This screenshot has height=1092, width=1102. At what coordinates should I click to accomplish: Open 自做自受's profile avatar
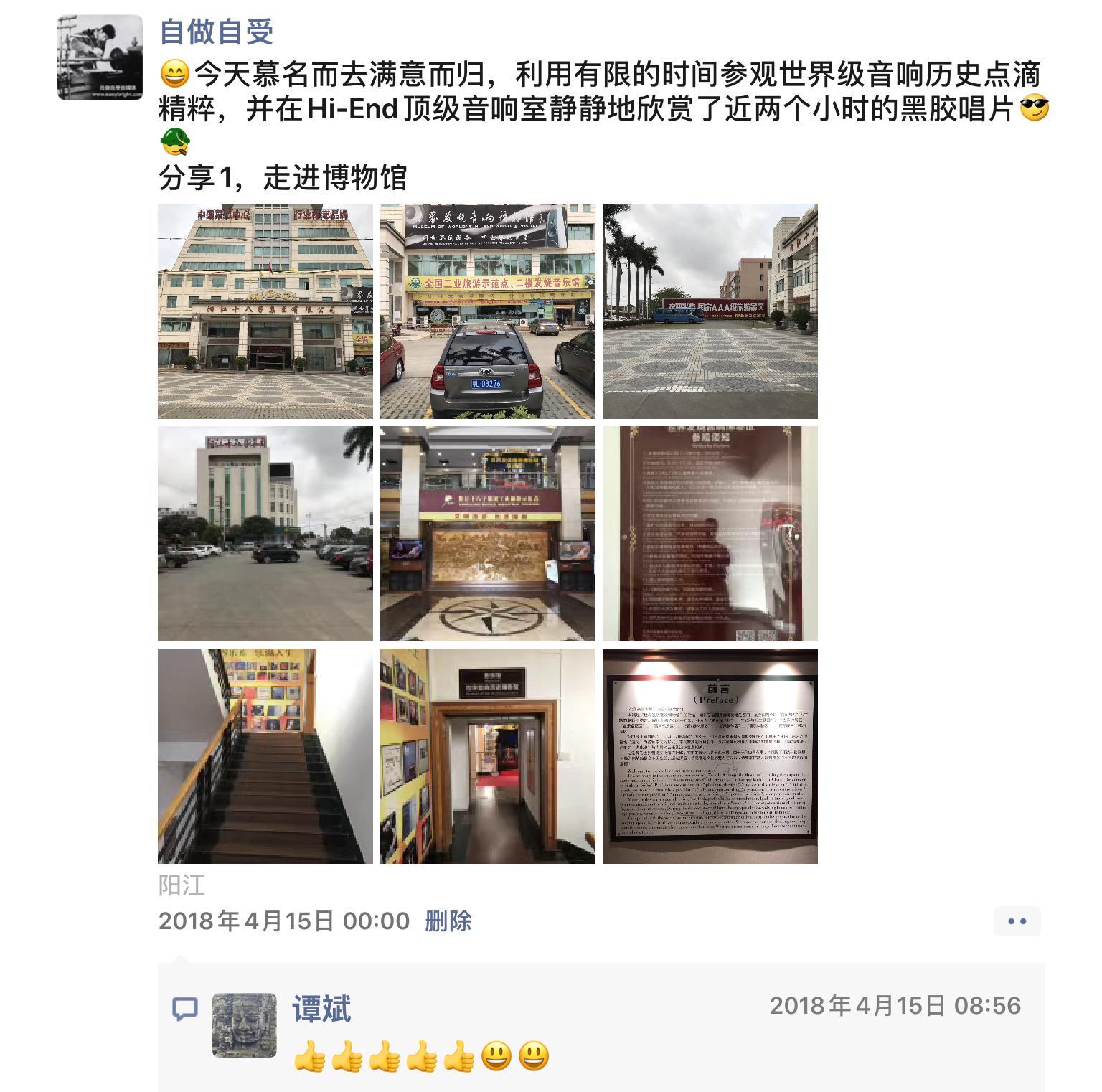[100, 57]
